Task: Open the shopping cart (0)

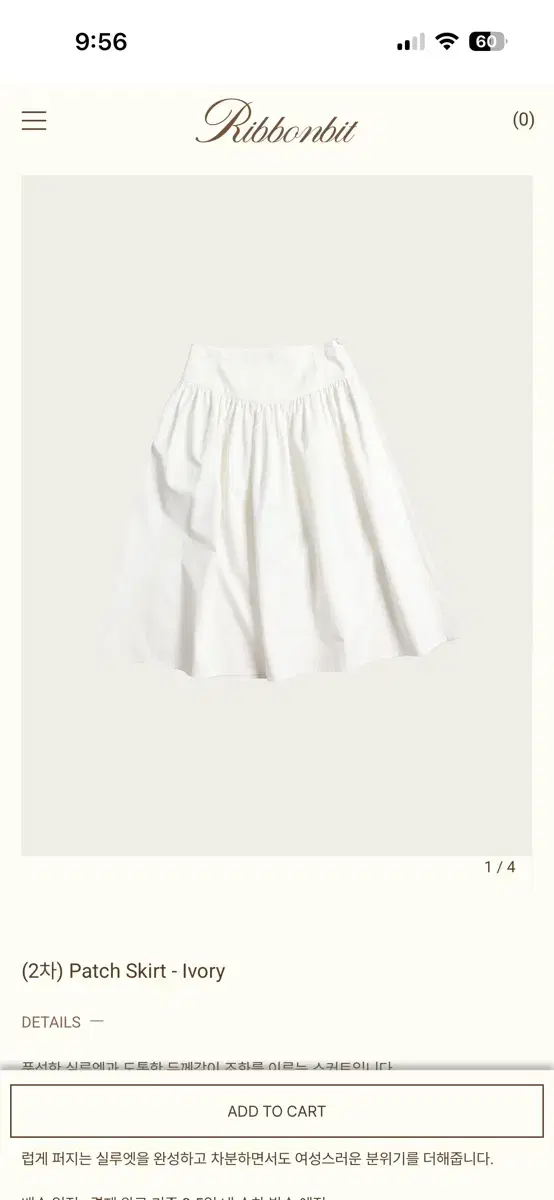Action: pos(523,120)
